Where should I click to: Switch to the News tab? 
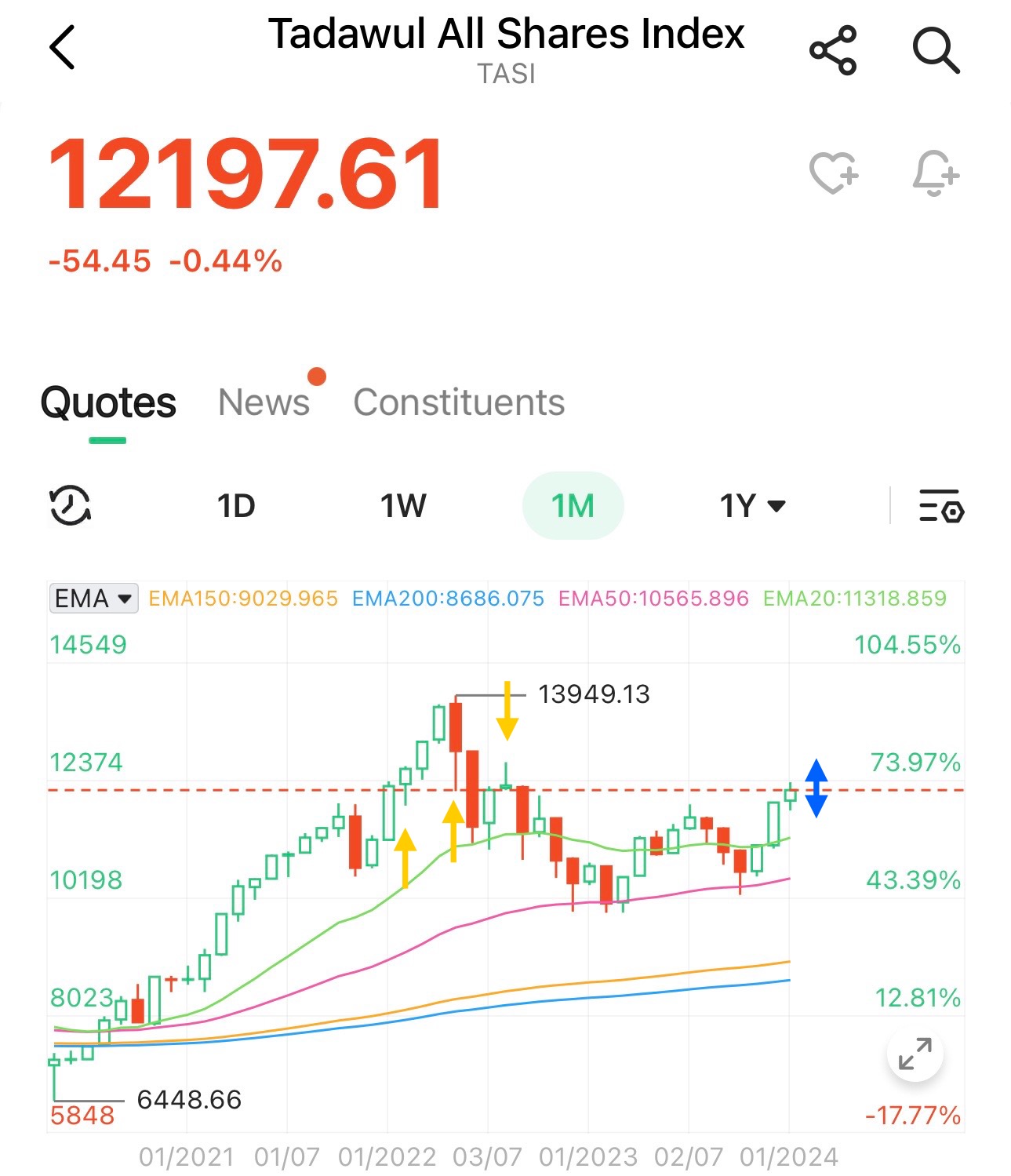click(x=264, y=402)
